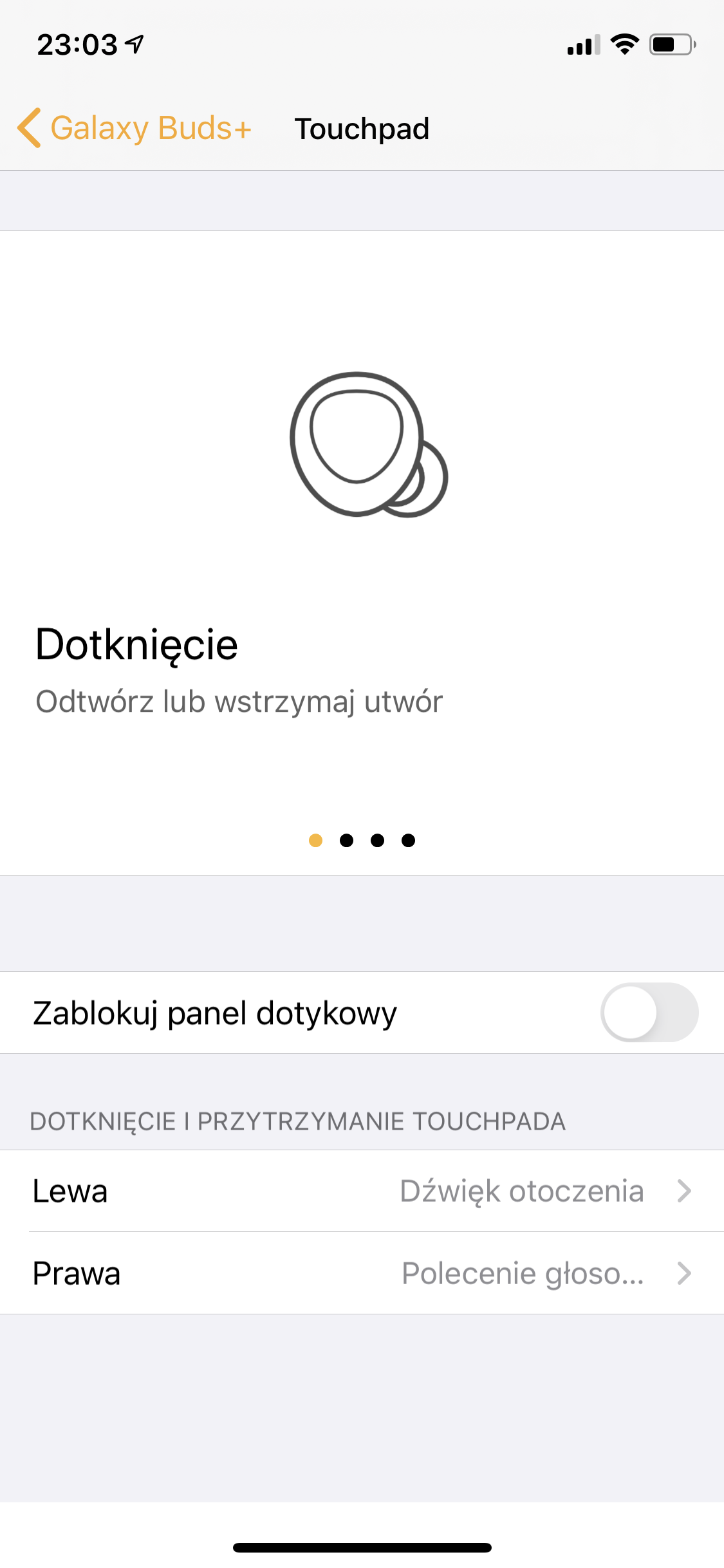The image size is (724, 1568).
Task: Open Prawa touch-and-hold setting
Action: coord(362,1273)
